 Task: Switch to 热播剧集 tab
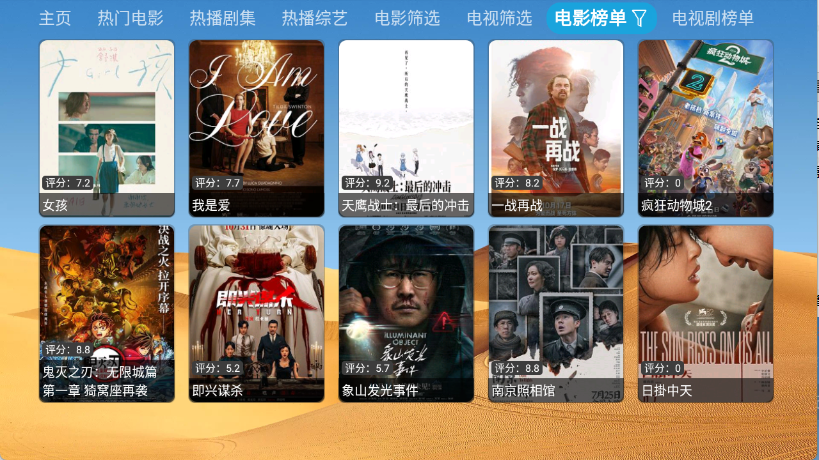[222, 18]
